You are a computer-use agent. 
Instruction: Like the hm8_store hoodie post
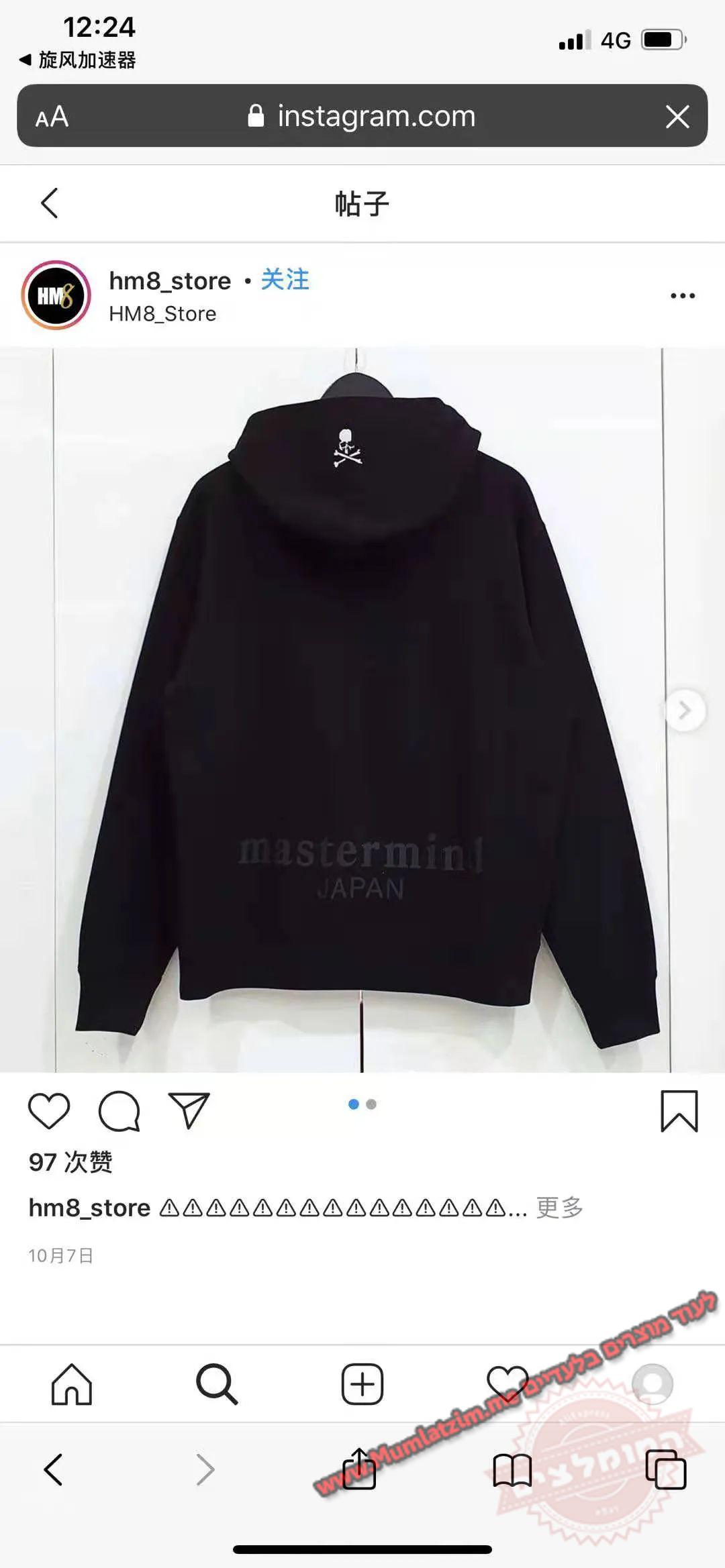pyautogui.click(x=49, y=1110)
